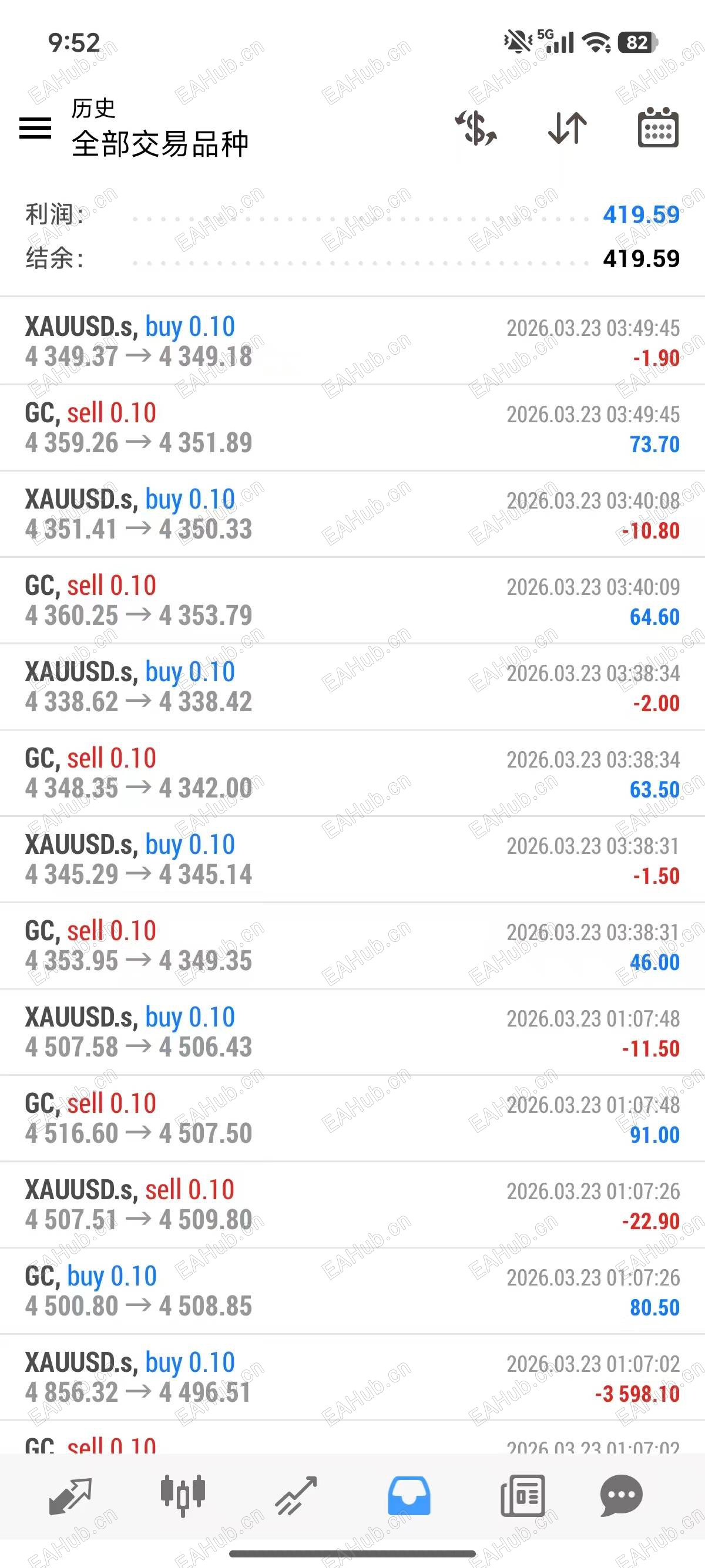The width and height of the screenshot is (705, 1568).
Task: View details of GC sell earning 64.60
Action: tap(352, 601)
